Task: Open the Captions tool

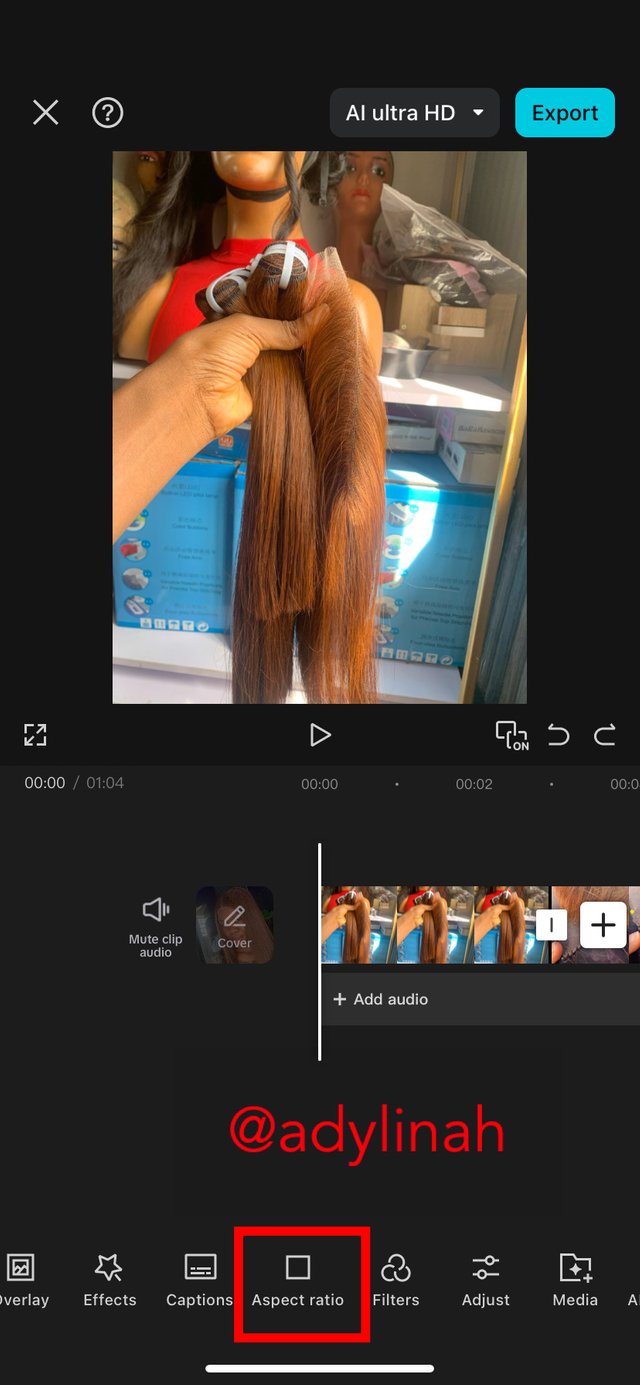Action: (x=200, y=1280)
